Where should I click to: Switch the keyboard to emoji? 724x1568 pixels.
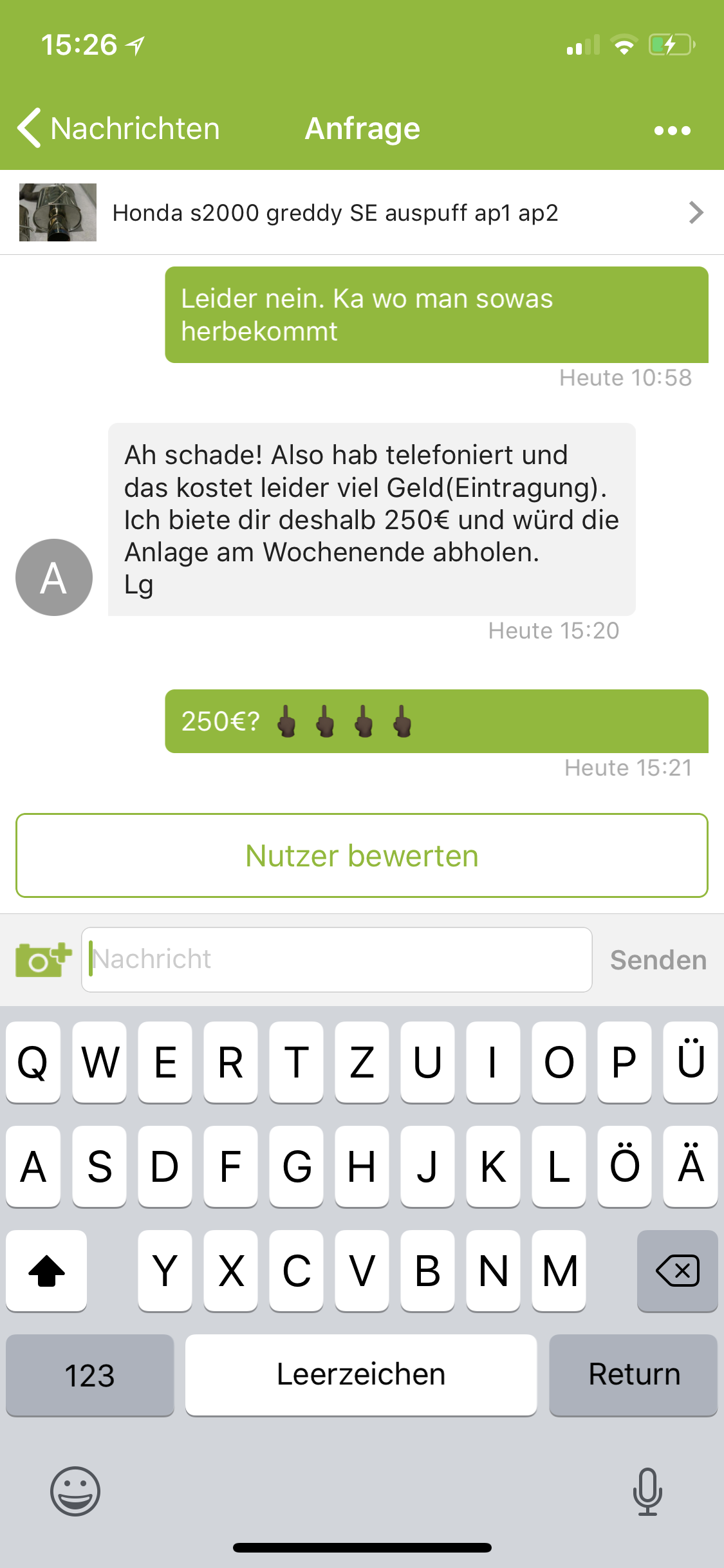coord(75,1491)
